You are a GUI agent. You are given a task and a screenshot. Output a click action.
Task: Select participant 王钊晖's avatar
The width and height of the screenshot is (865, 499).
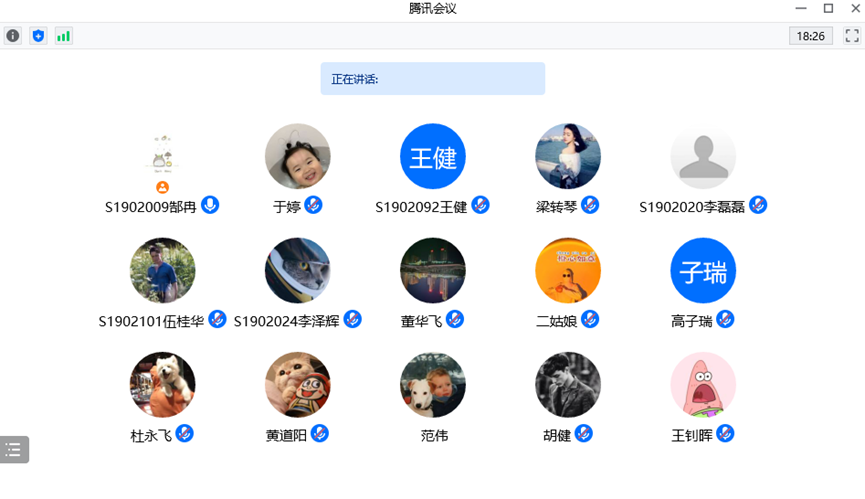pyautogui.click(x=703, y=385)
